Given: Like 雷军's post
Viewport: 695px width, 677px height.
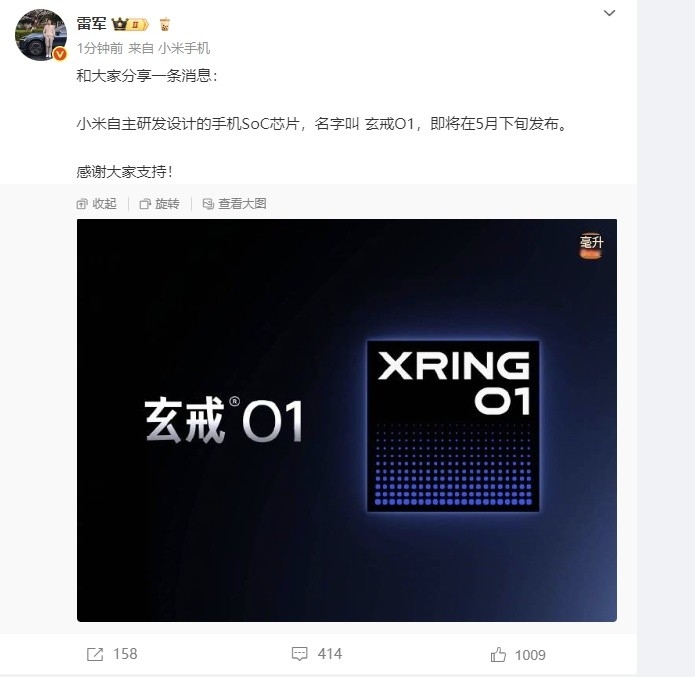Looking at the screenshot, I should pos(517,654).
